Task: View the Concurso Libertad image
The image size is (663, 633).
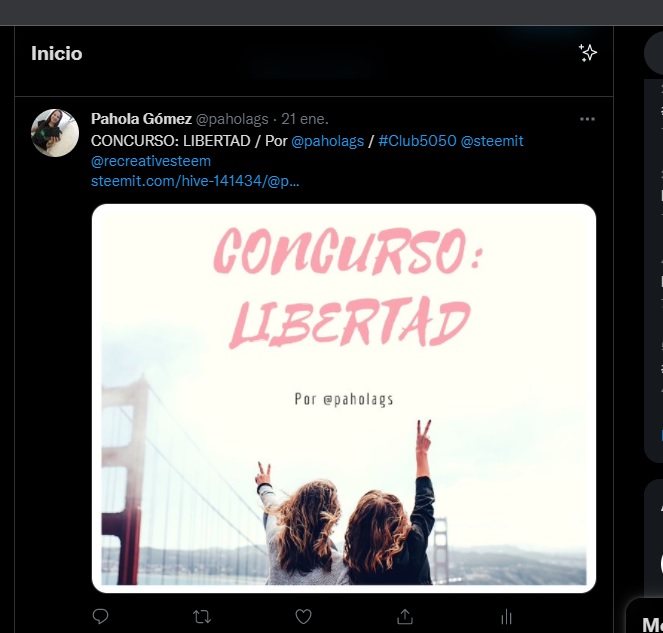Action: pyautogui.click(x=344, y=398)
